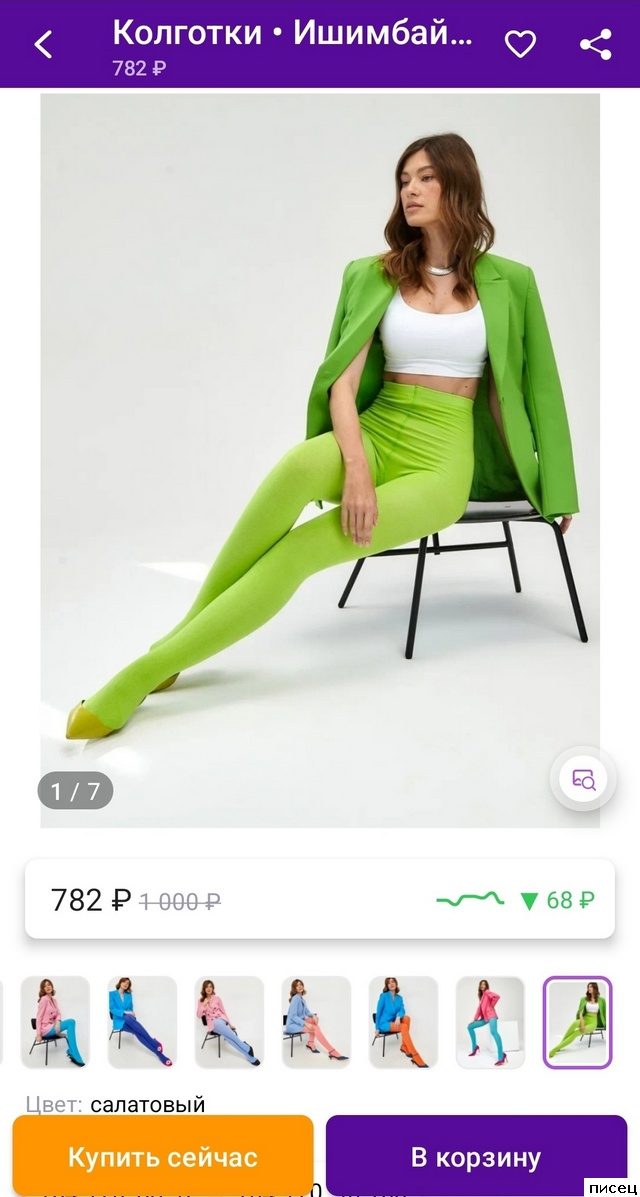Go back from the product page
The image size is (640, 1197).
[x=43, y=44]
